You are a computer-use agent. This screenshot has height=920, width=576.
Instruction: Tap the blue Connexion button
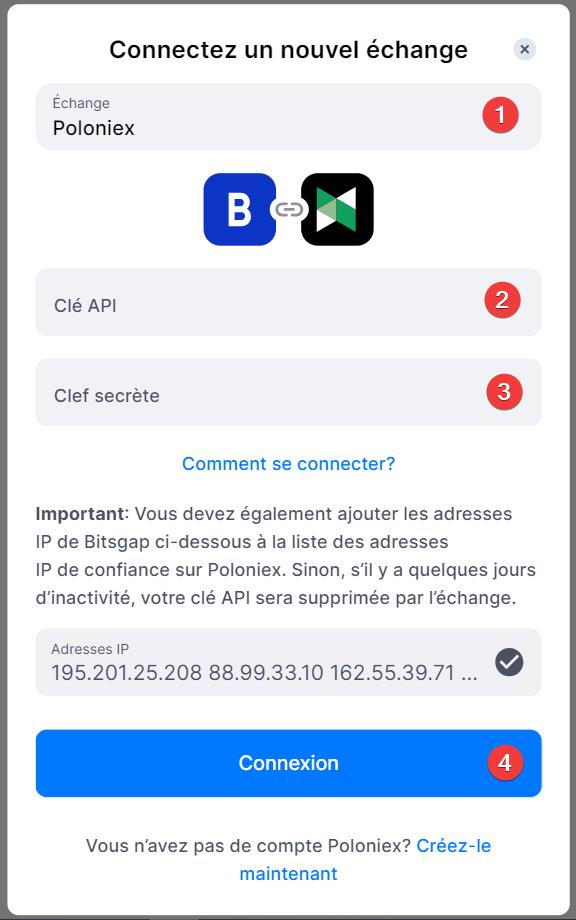(288, 763)
